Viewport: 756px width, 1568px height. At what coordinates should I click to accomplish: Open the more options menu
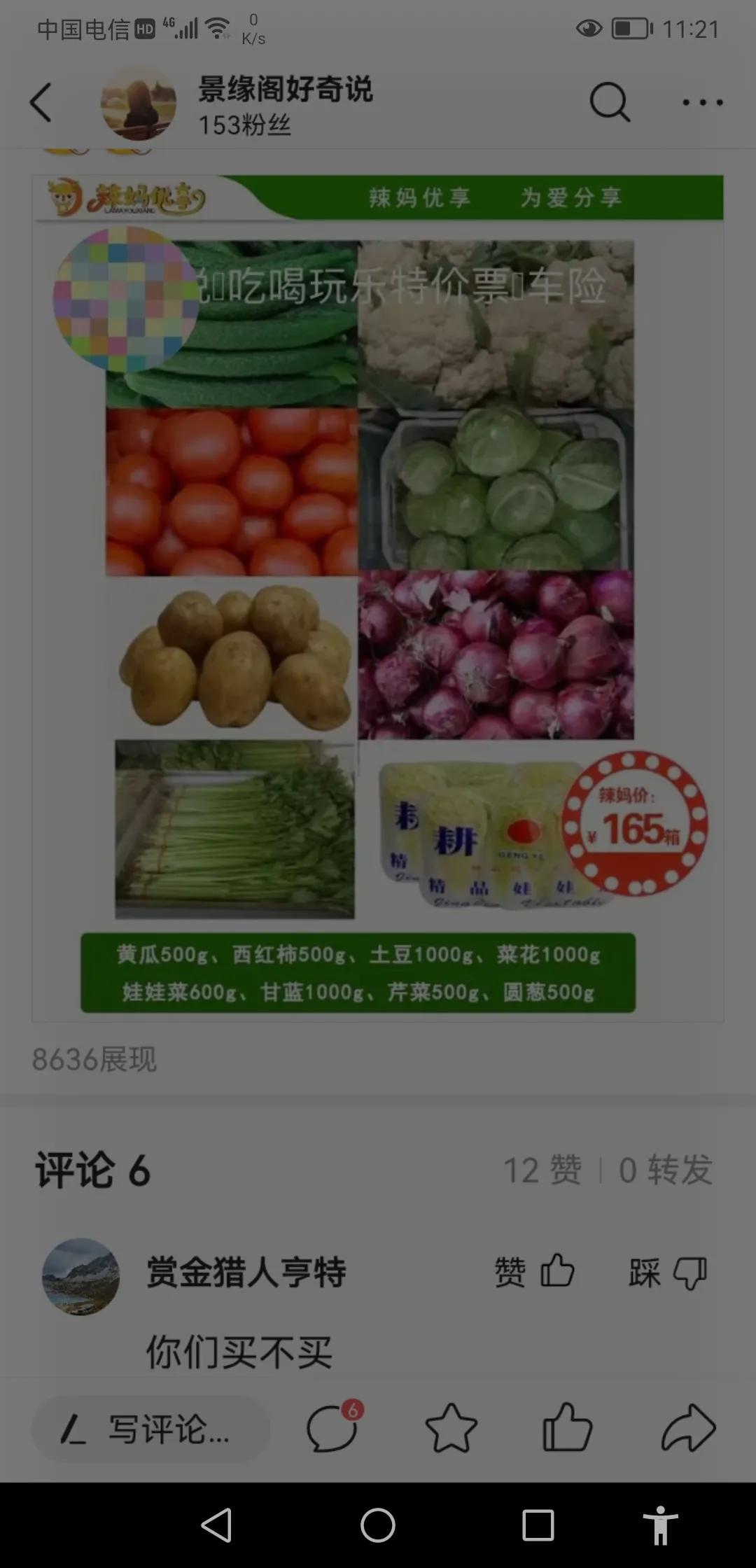pos(702,102)
